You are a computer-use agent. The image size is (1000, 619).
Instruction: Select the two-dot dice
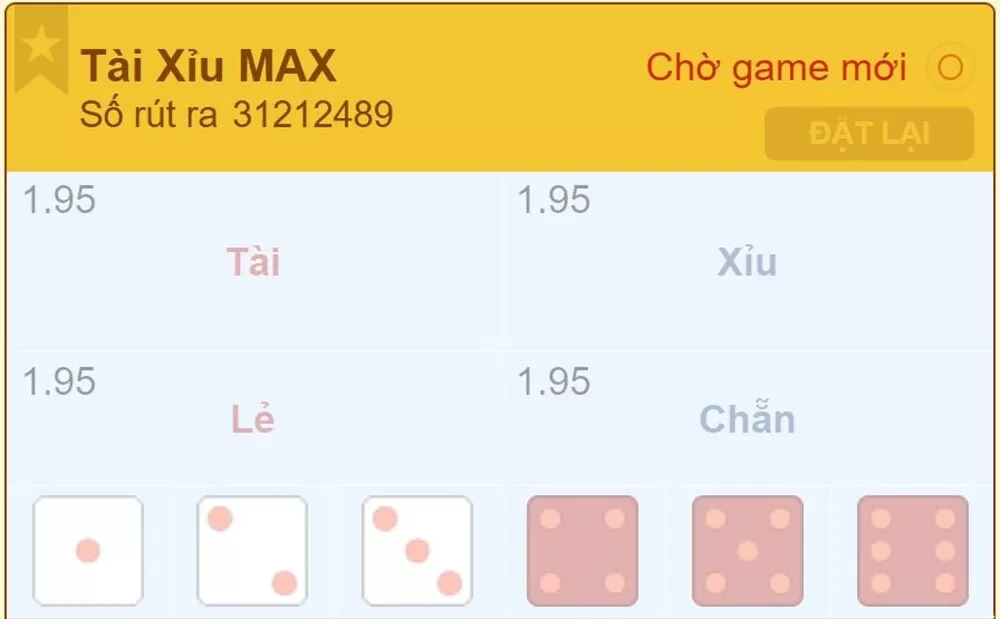tap(252, 551)
